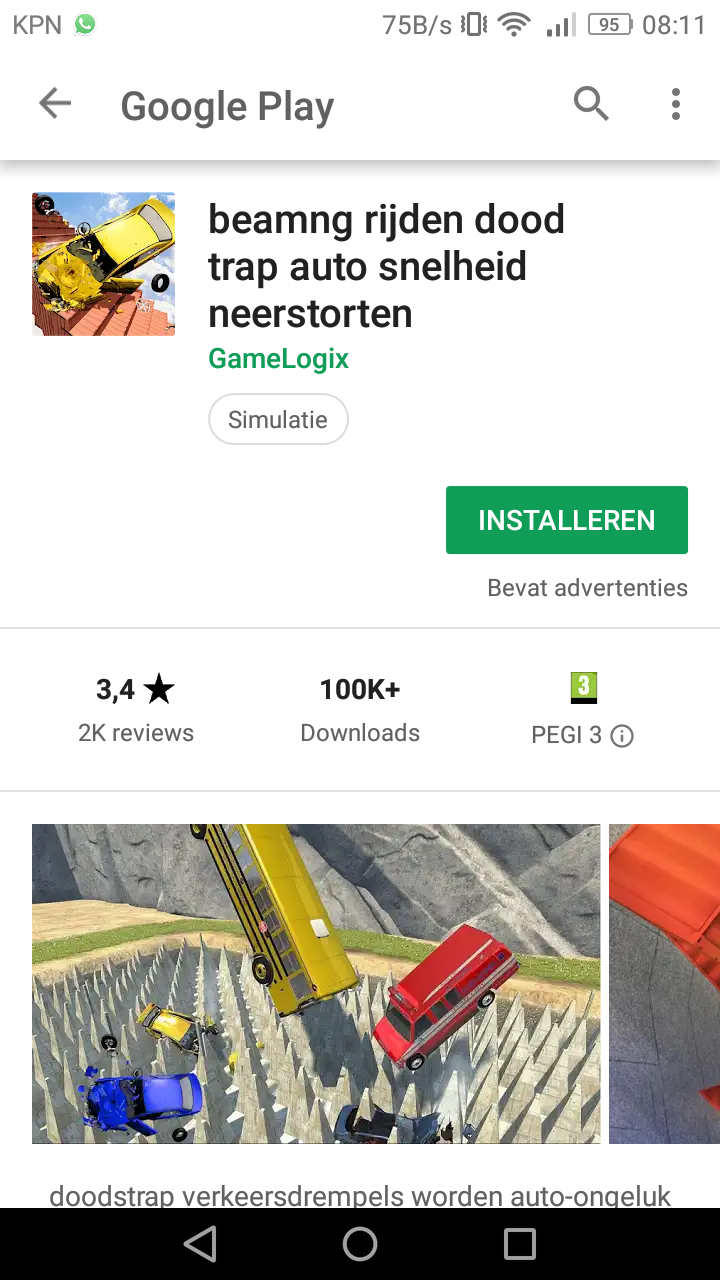Viewport: 720px width, 1280px height.
Task: View the 3,4 star reviews
Action: 136,709
